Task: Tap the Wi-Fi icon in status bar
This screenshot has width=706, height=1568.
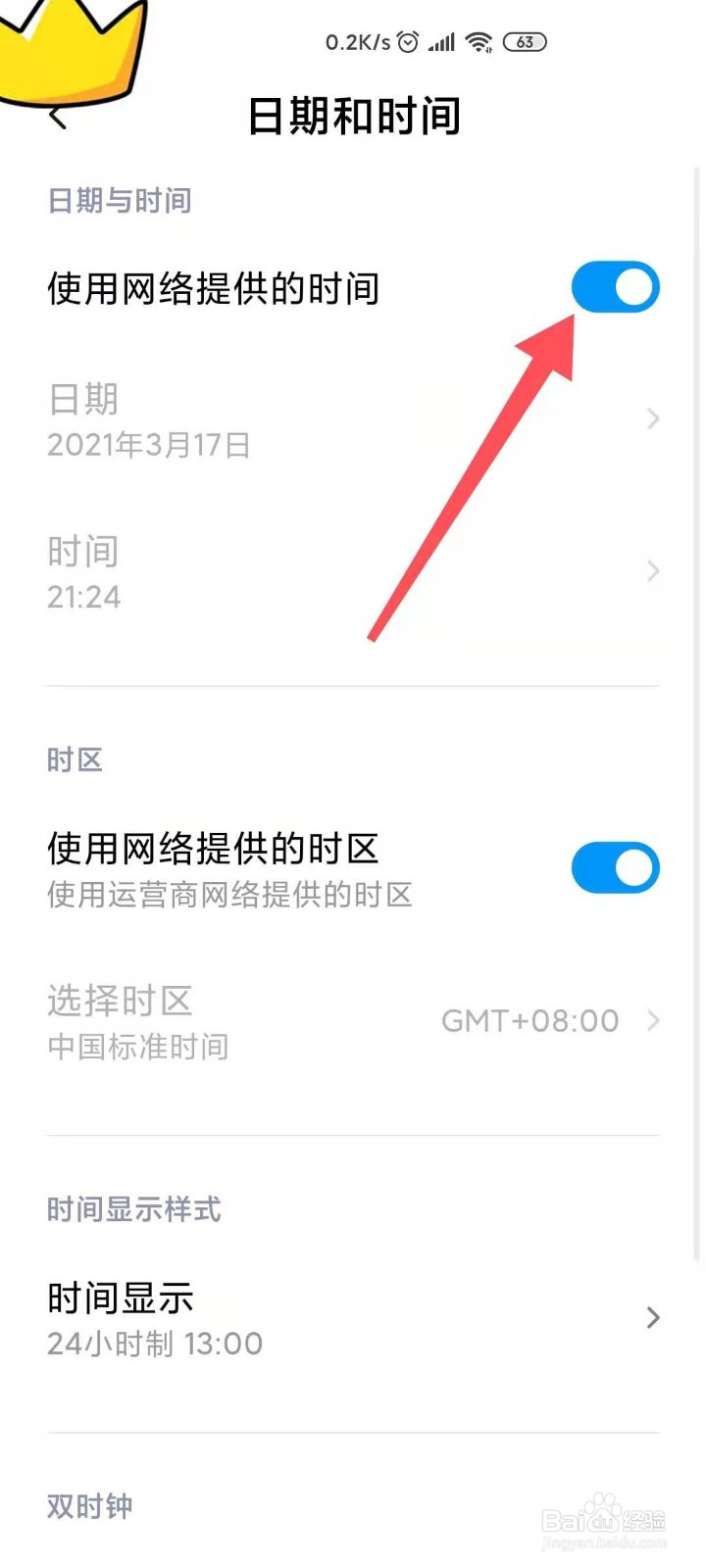Action: 479,41
